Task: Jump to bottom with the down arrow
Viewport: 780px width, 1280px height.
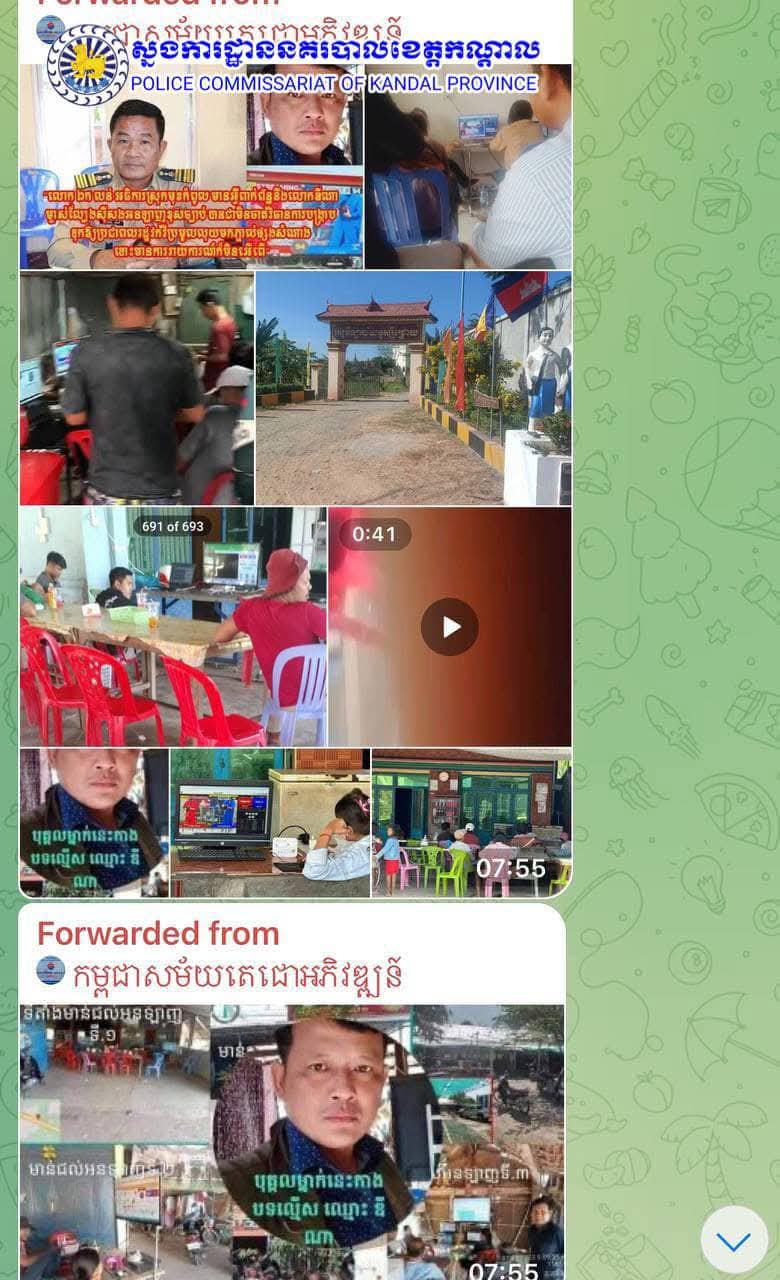Action: pos(733,1240)
